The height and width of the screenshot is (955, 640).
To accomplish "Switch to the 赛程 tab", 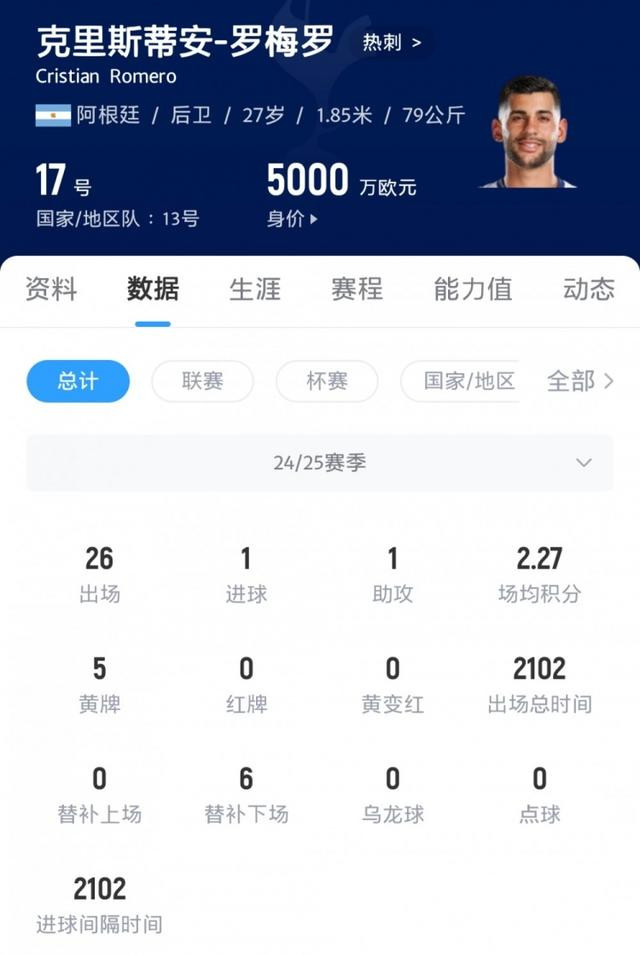I will (357, 290).
